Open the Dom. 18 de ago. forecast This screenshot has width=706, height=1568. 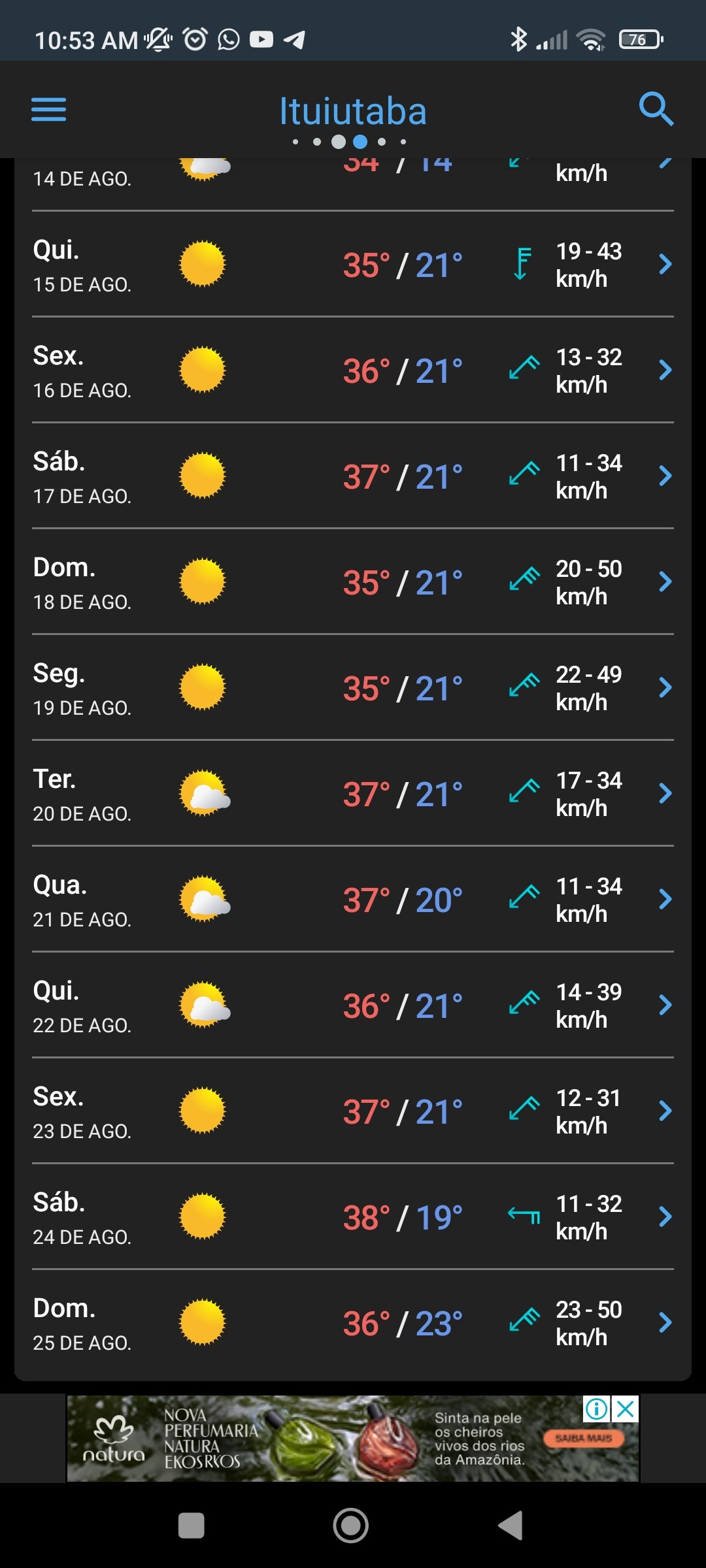(353, 581)
